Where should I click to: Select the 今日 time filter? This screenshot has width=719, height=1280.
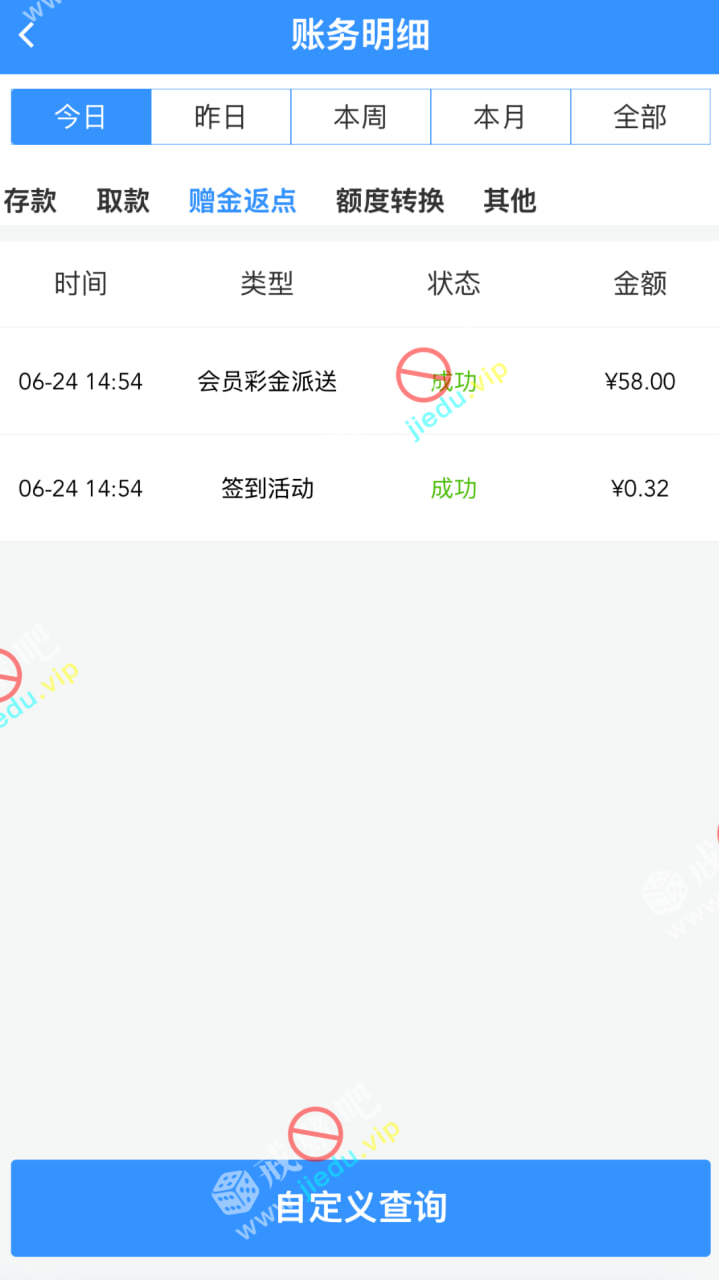coord(81,117)
